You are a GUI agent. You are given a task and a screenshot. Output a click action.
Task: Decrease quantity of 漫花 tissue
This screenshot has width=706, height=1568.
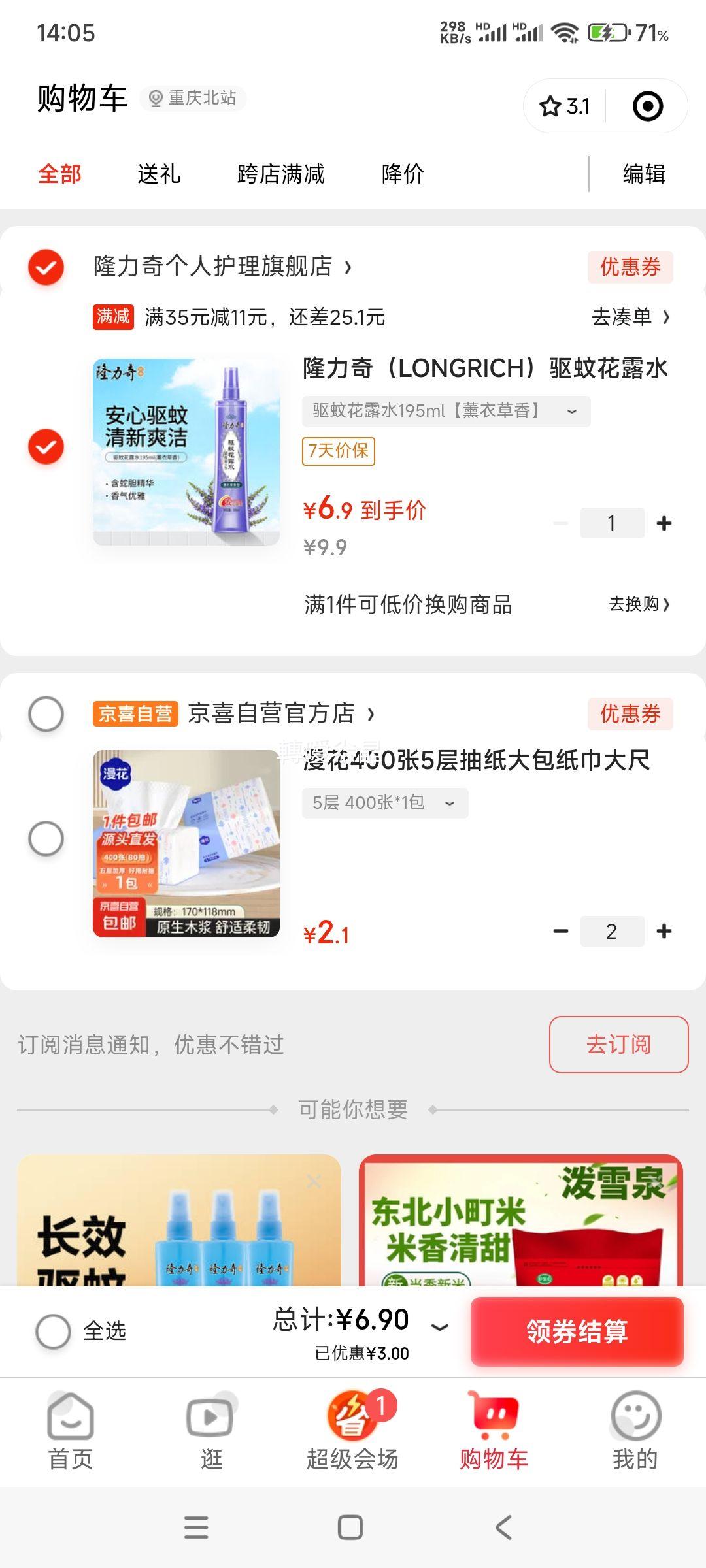pyautogui.click(x=561, y=931)
